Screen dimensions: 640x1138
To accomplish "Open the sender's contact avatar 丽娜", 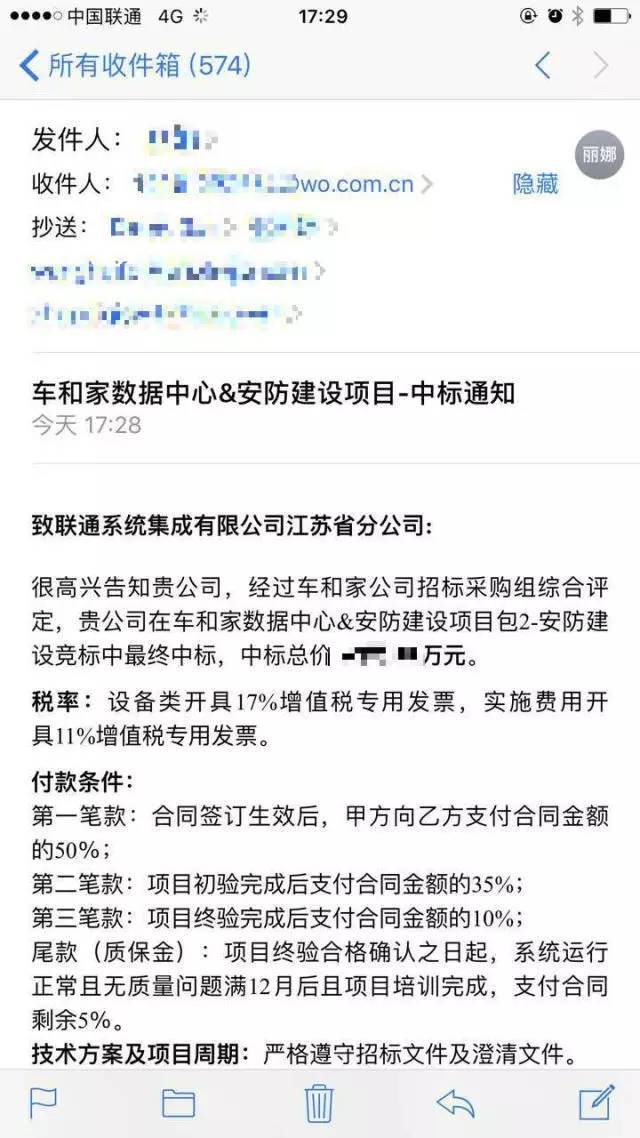I will pyautogui.click(x=598, y=155).
